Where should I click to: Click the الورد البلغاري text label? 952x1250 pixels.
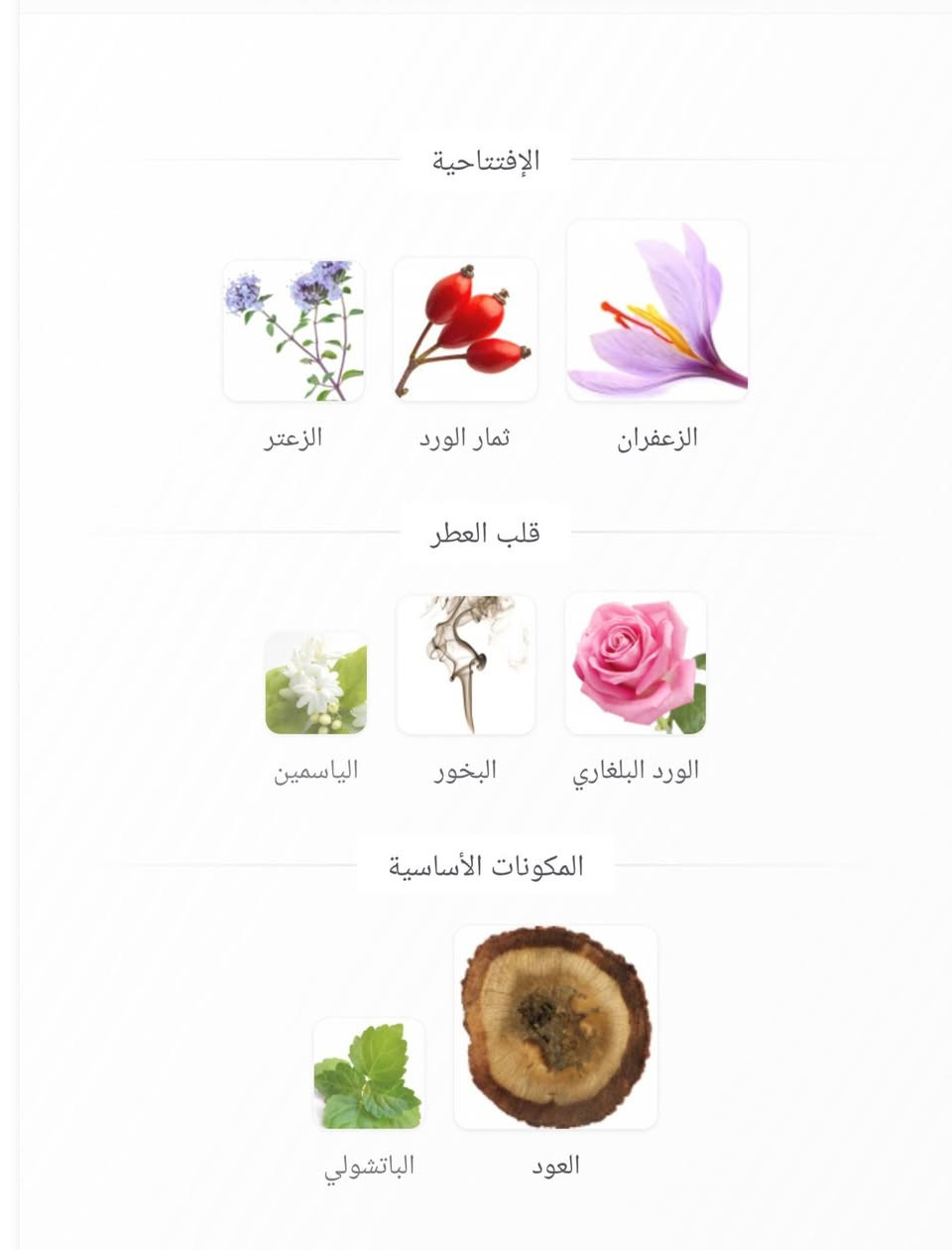coord(638,769)
